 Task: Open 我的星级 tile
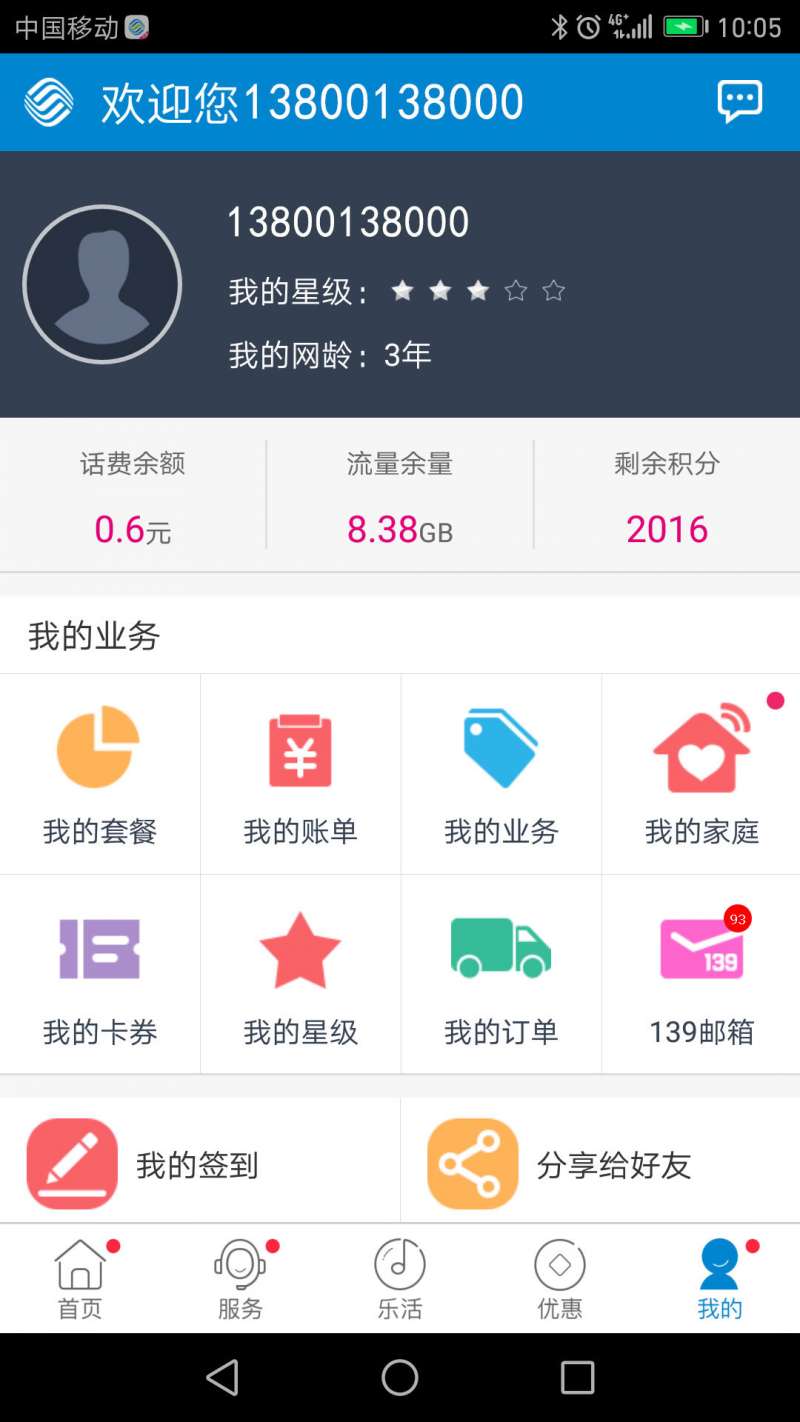coord(300,975)
